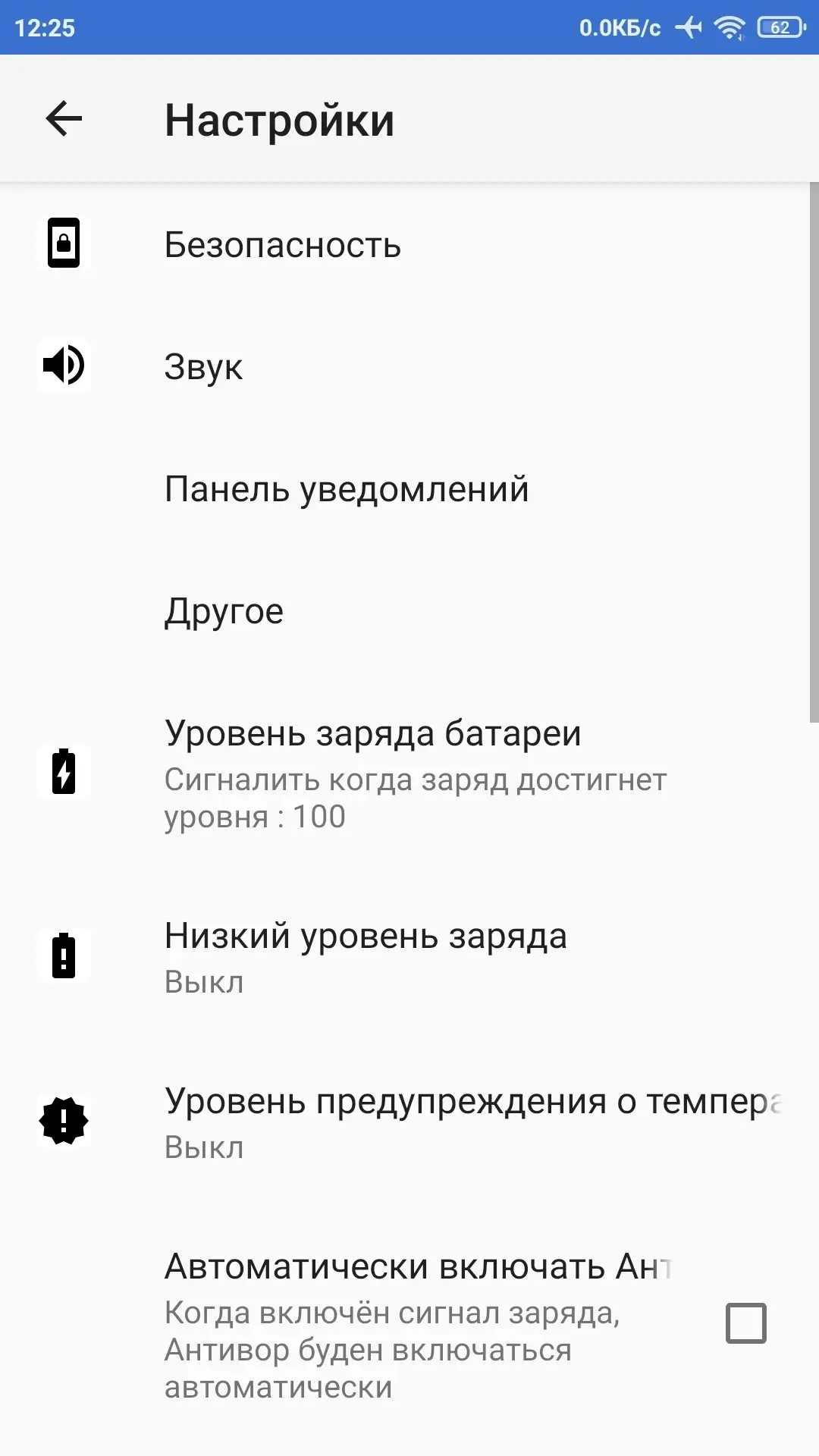Image resolution: width=819 pixels, height=1456 pixels.
Task: Check the Автоматически включать Антивор checkbox
Action: pyautogui.click(x=746, y=1323)
